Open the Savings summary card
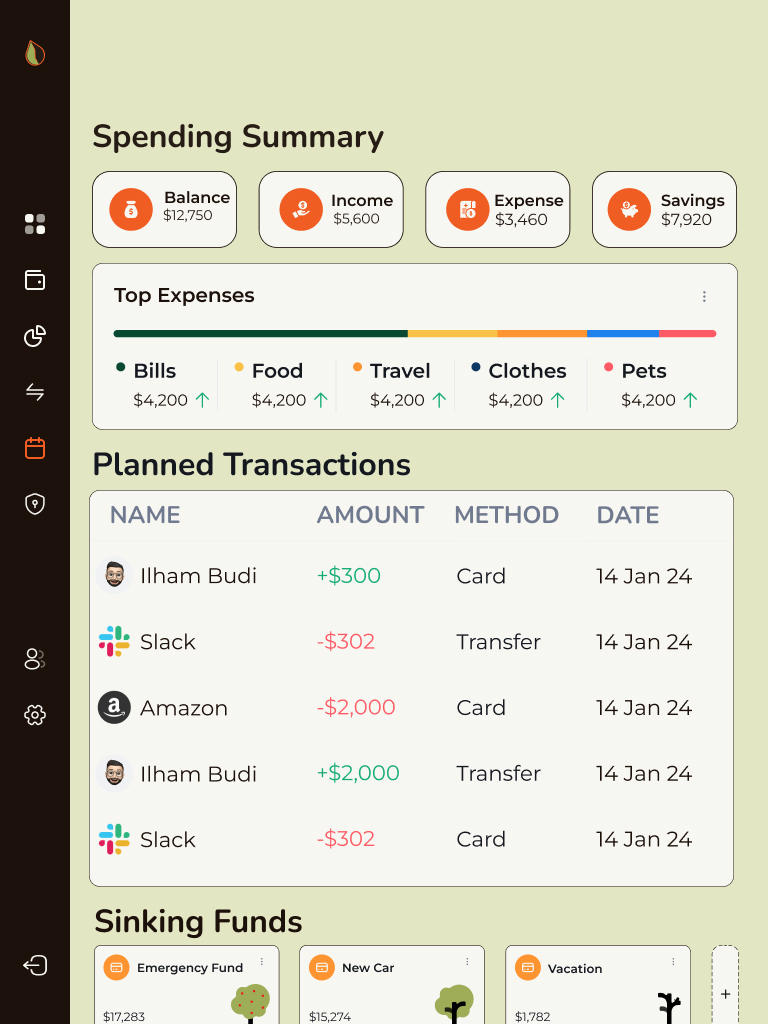768x1024 pixels. 664,209
